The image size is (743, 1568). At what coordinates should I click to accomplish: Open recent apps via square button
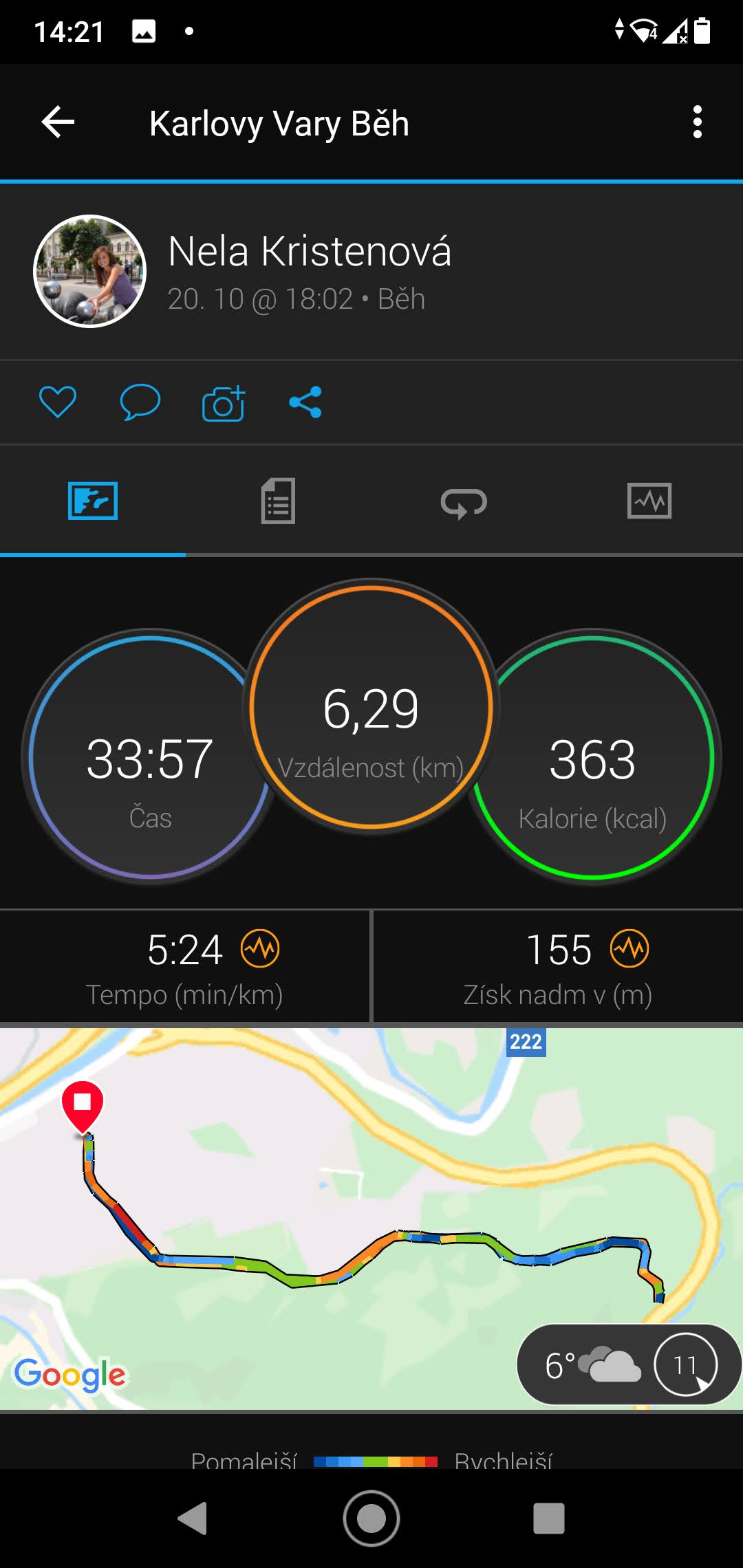[x=549, y=1518]
